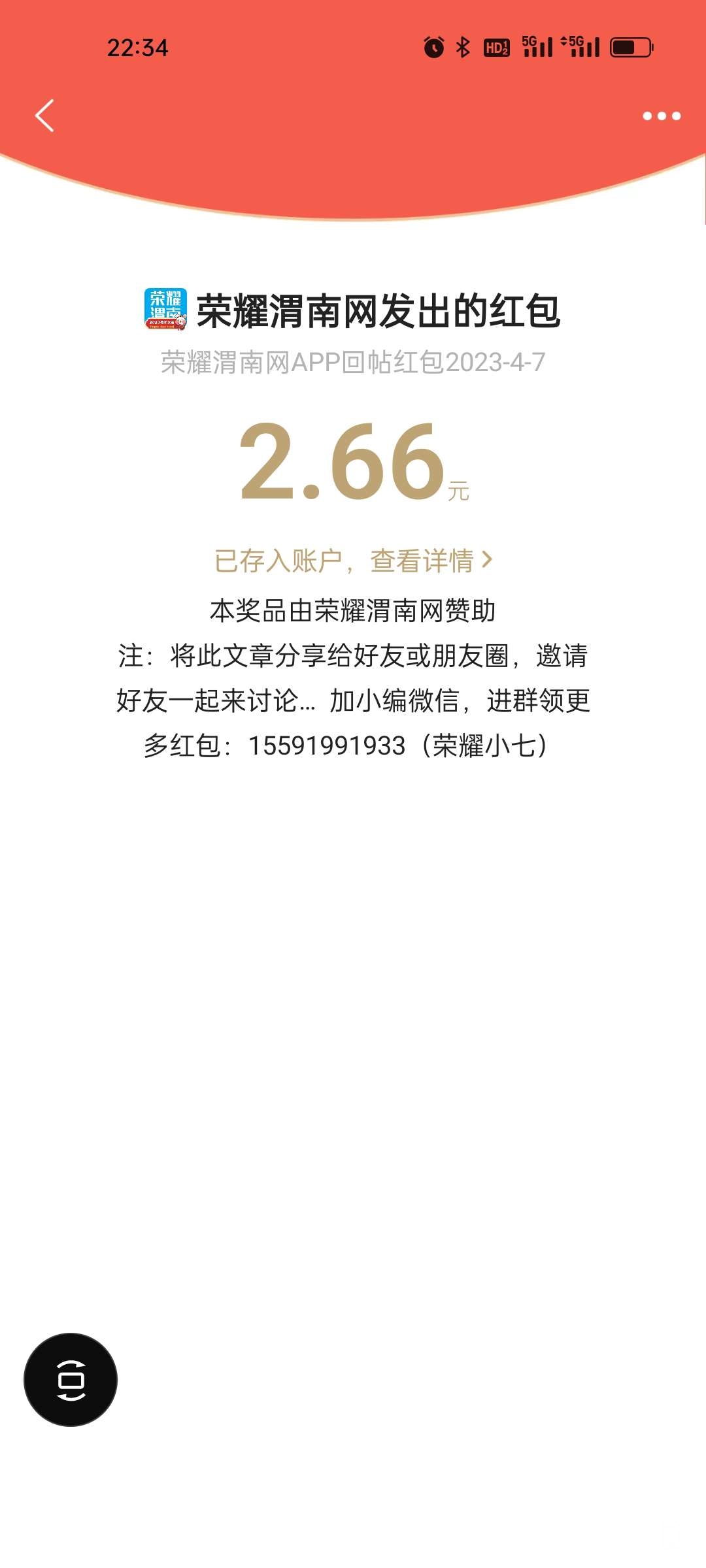
Task: Tap the floating screen rotation button
Action: click(71, 1380)
